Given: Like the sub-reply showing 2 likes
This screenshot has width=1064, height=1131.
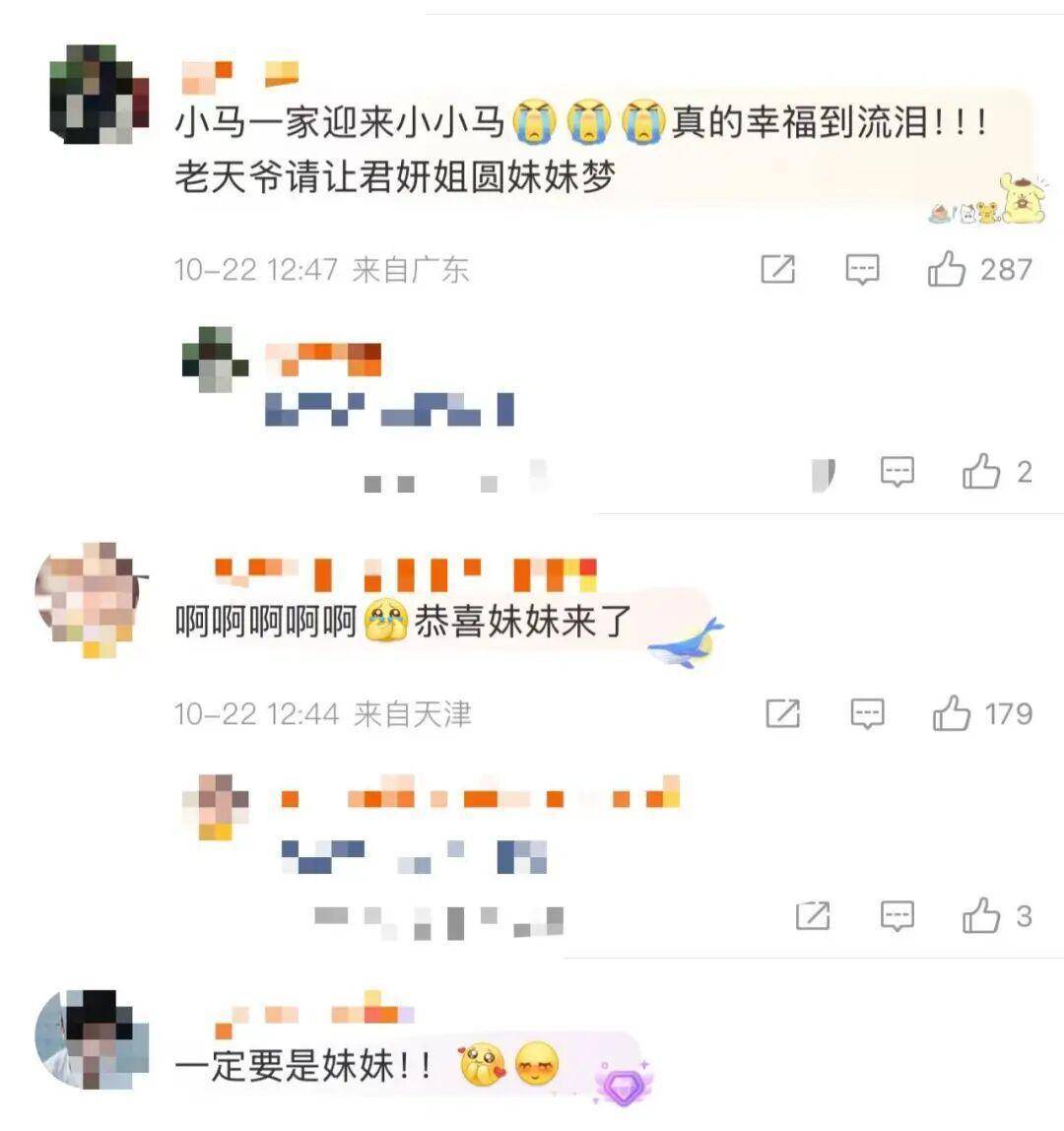Looking at the screenshot, I should [x=981, y=472].
